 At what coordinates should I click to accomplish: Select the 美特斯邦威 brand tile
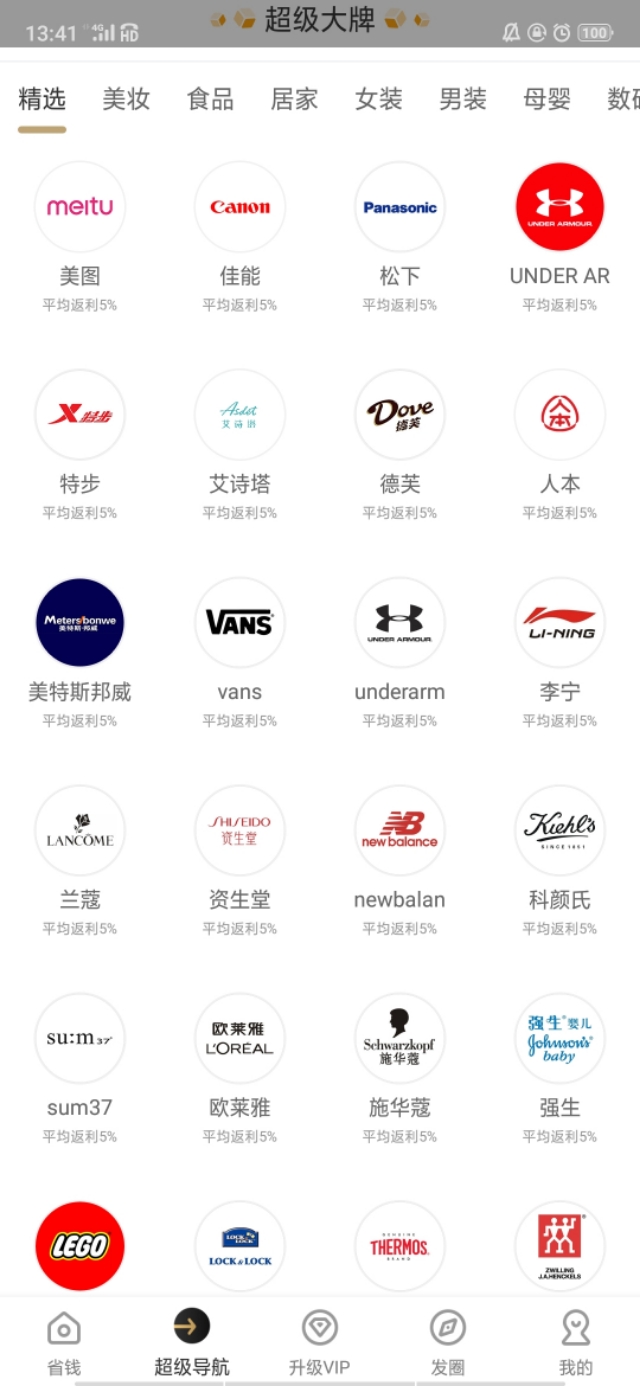[x=80, y=623]
